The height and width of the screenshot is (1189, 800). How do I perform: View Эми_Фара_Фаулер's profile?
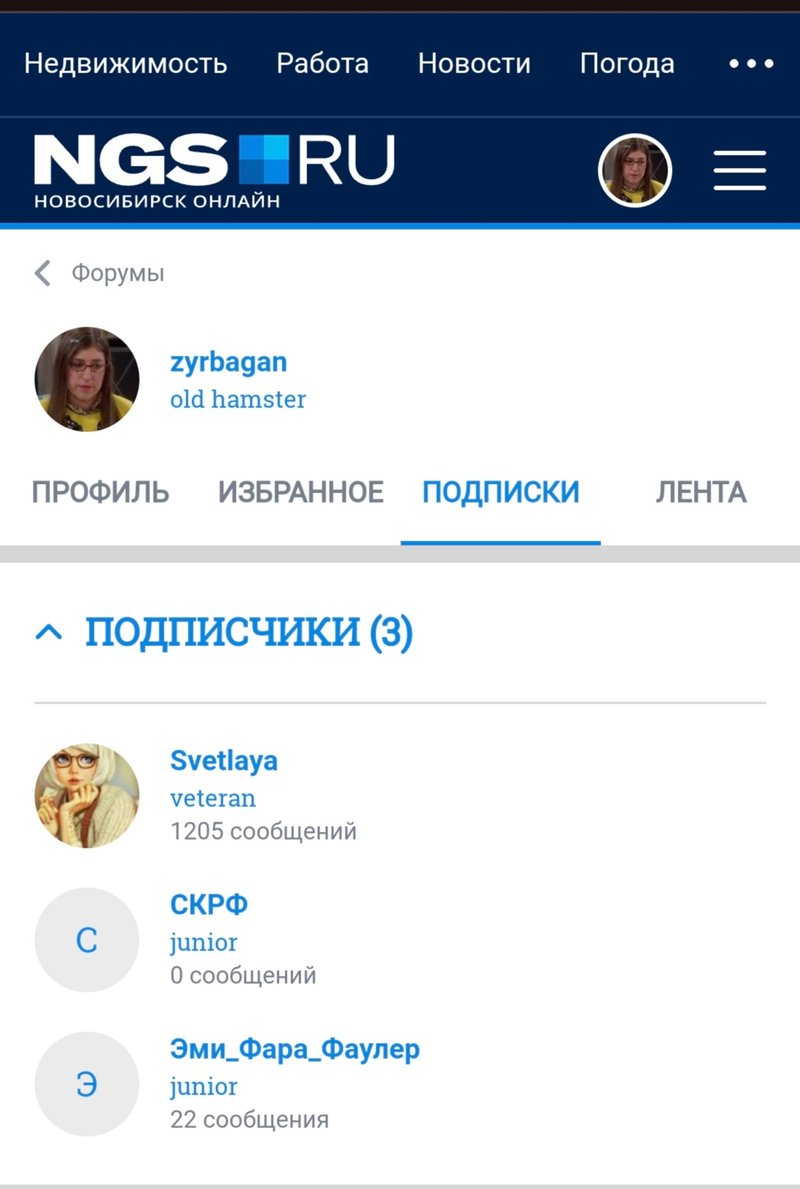point(295,1049)
